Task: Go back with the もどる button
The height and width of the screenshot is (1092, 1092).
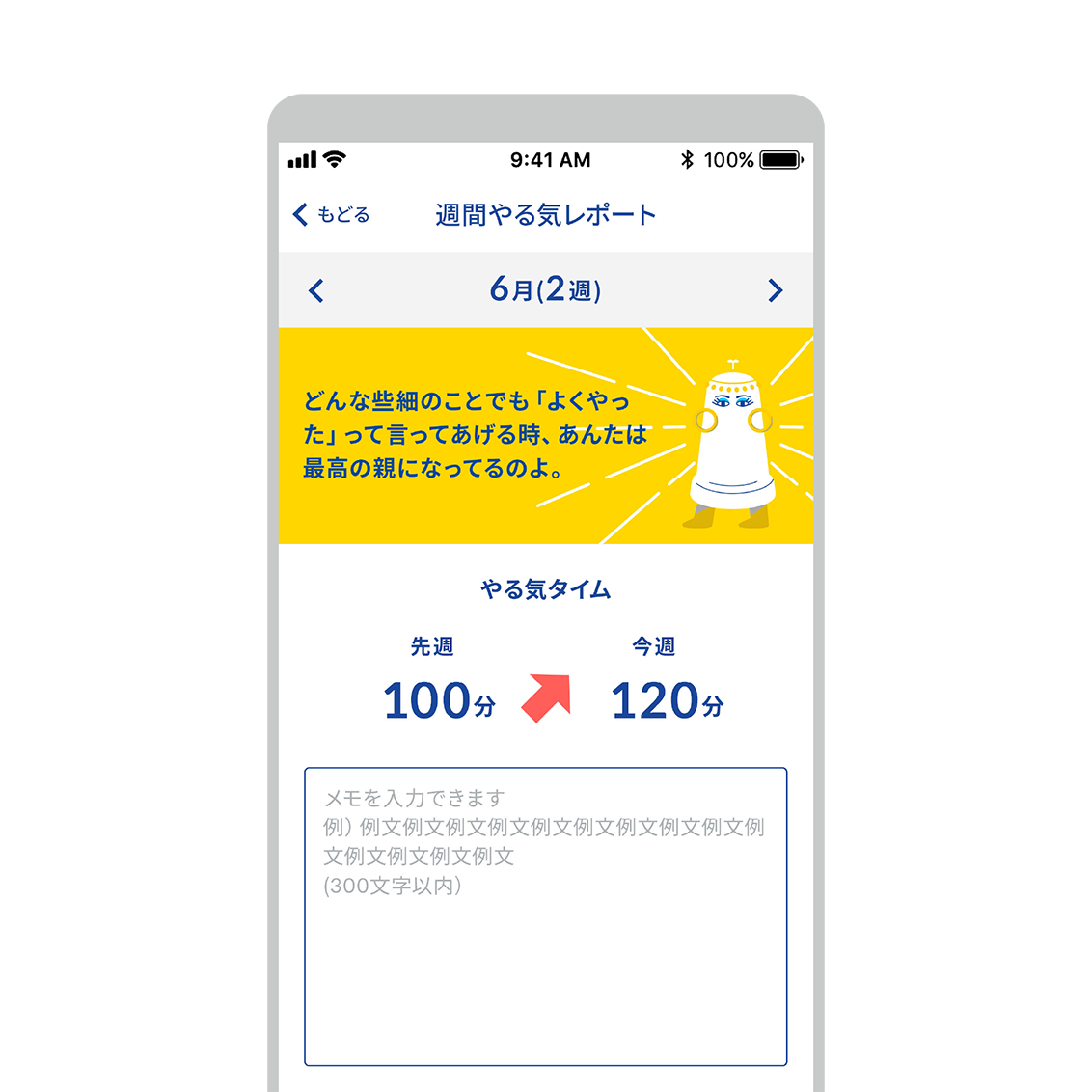Action: (x=331, y=214)
